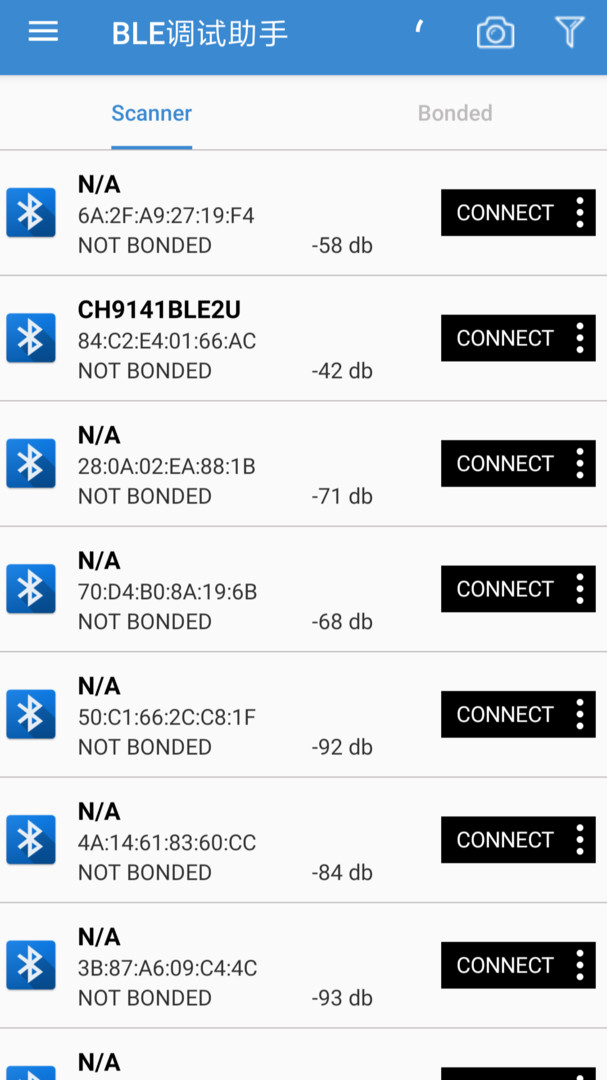
Task: Open more options for CH9141BLE2U
Action: (x=580, y=338)
